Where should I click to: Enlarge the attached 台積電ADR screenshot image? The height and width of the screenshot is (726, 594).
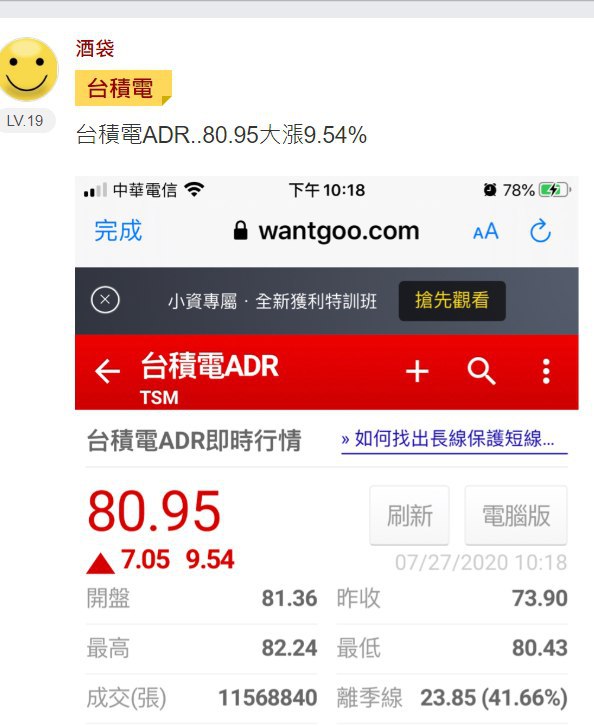pos(326,450)
